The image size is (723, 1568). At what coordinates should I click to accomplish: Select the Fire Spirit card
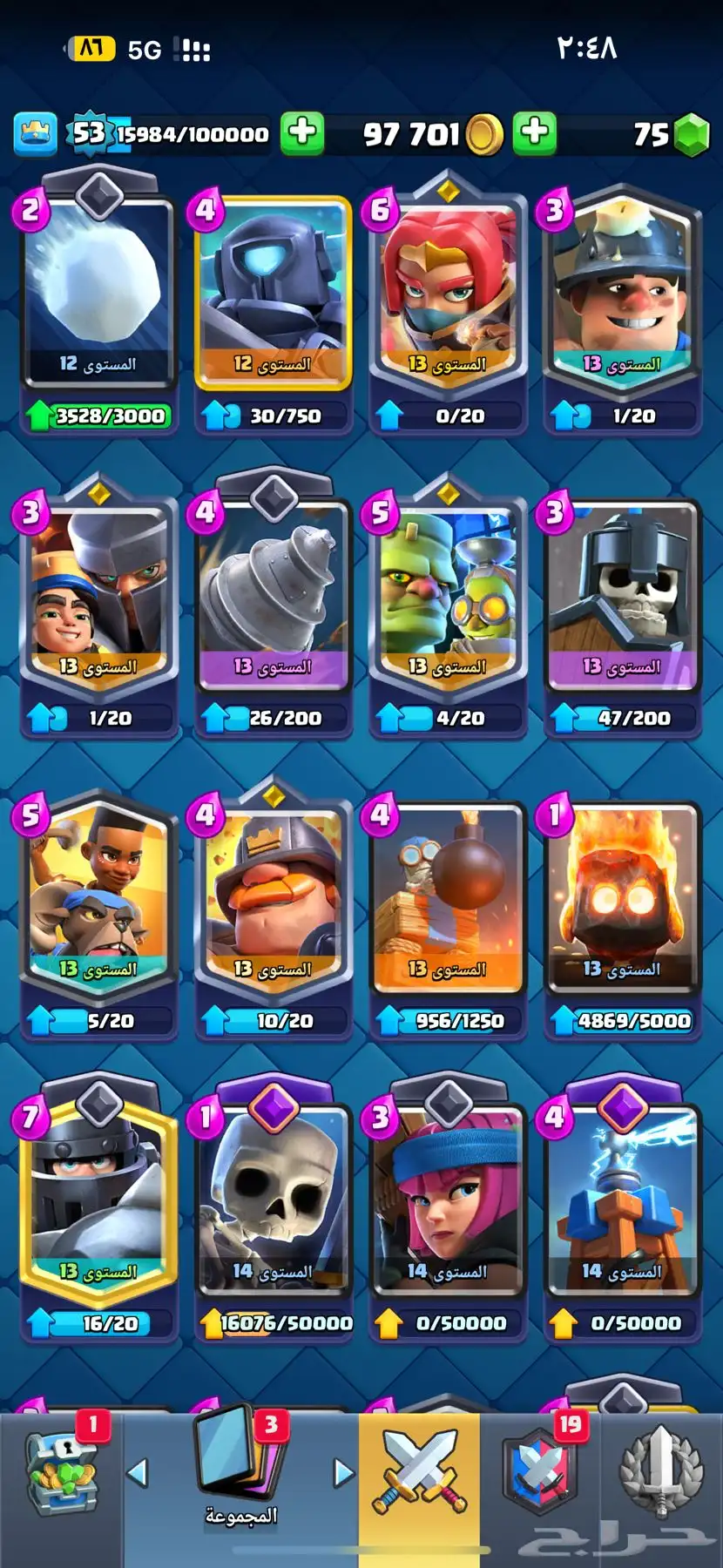pos(621,897)
